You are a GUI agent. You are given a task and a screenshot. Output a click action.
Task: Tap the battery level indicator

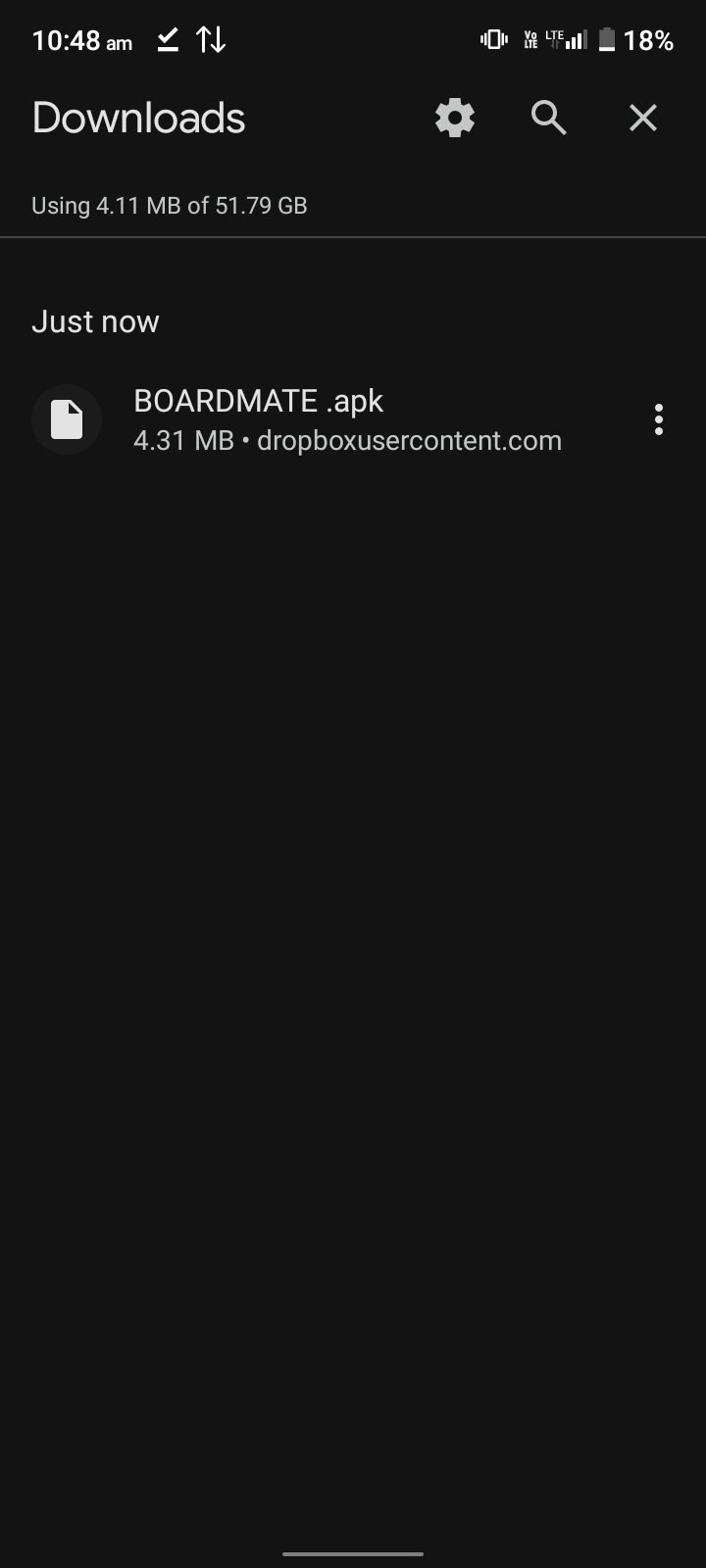point(605,39)
